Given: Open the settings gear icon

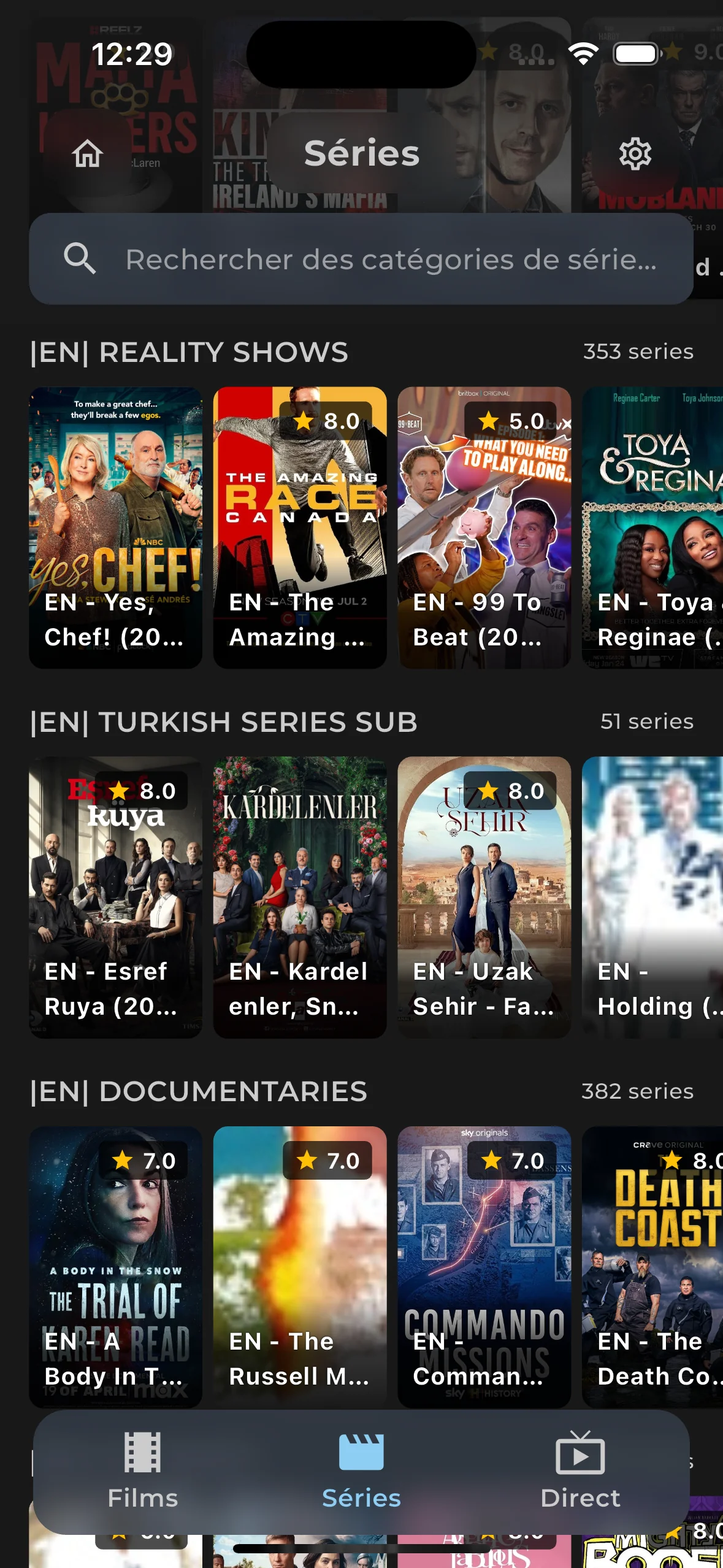Looking at the screenshot, I should [x=635, y=154].
